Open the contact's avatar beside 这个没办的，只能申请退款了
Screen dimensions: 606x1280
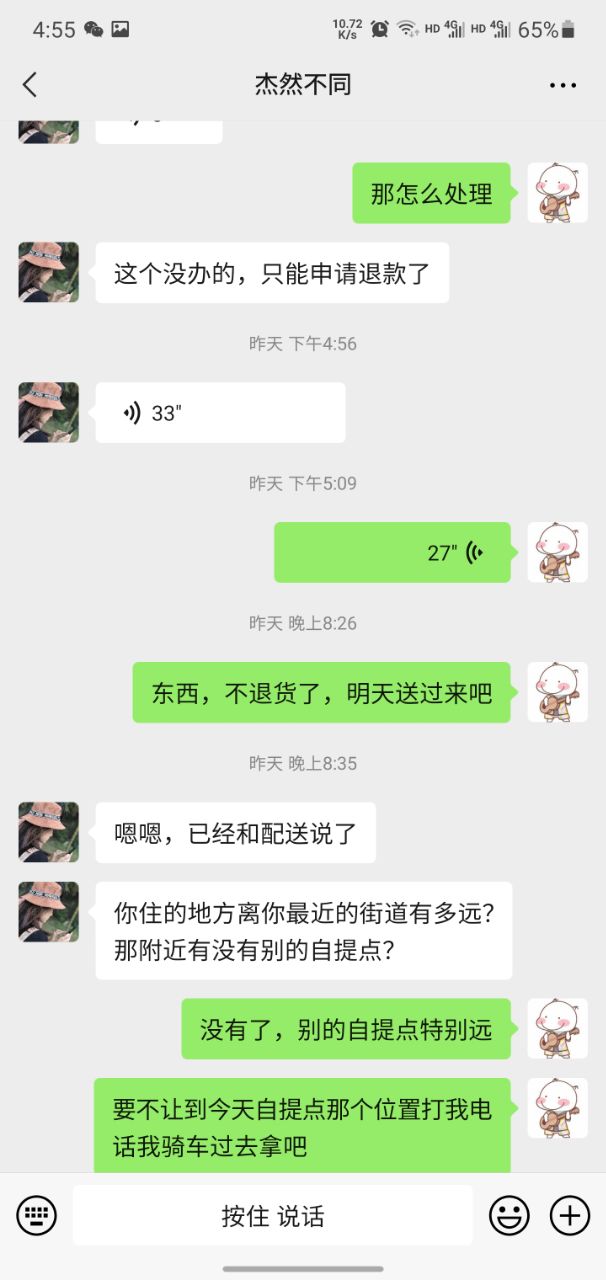pos(48,272)
